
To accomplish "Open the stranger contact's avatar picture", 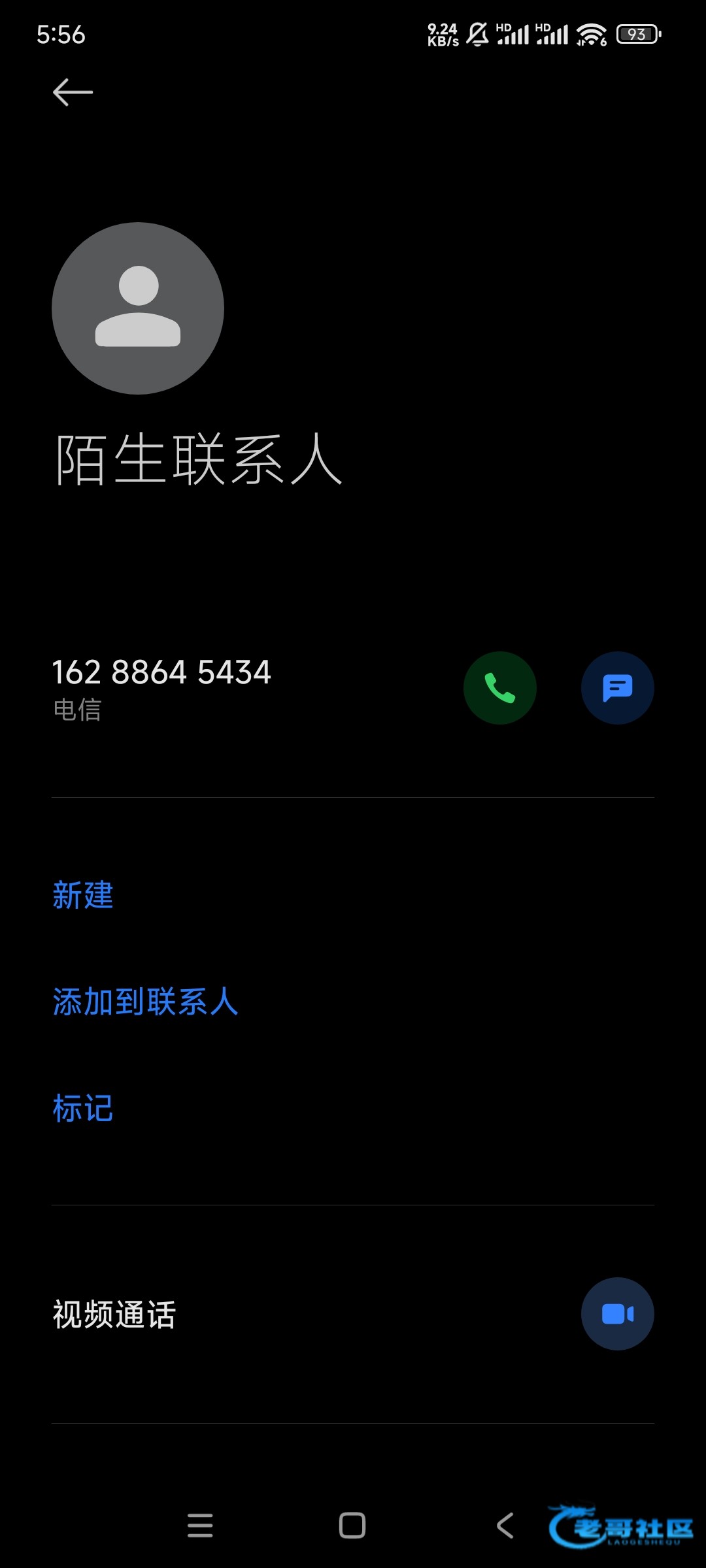I will [138, 308].
